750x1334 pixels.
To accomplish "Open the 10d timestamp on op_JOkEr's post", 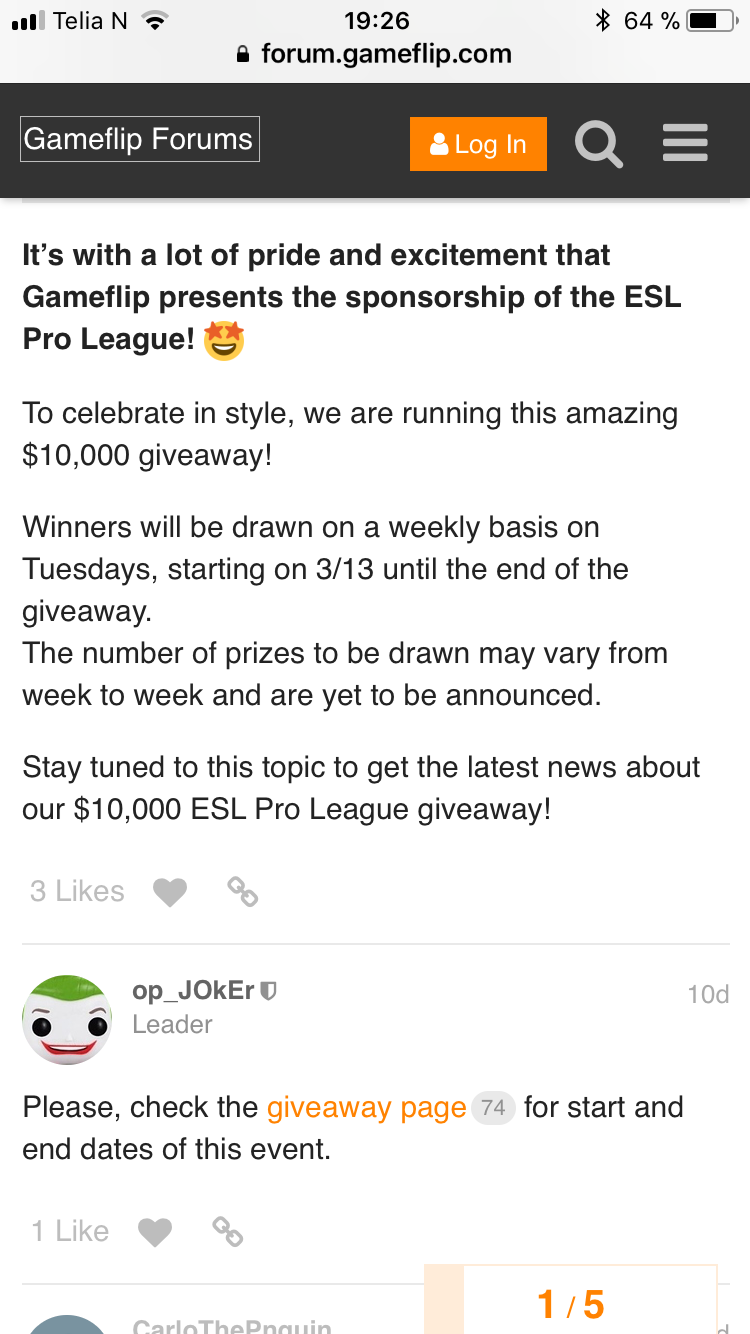I will coord(708,994).
